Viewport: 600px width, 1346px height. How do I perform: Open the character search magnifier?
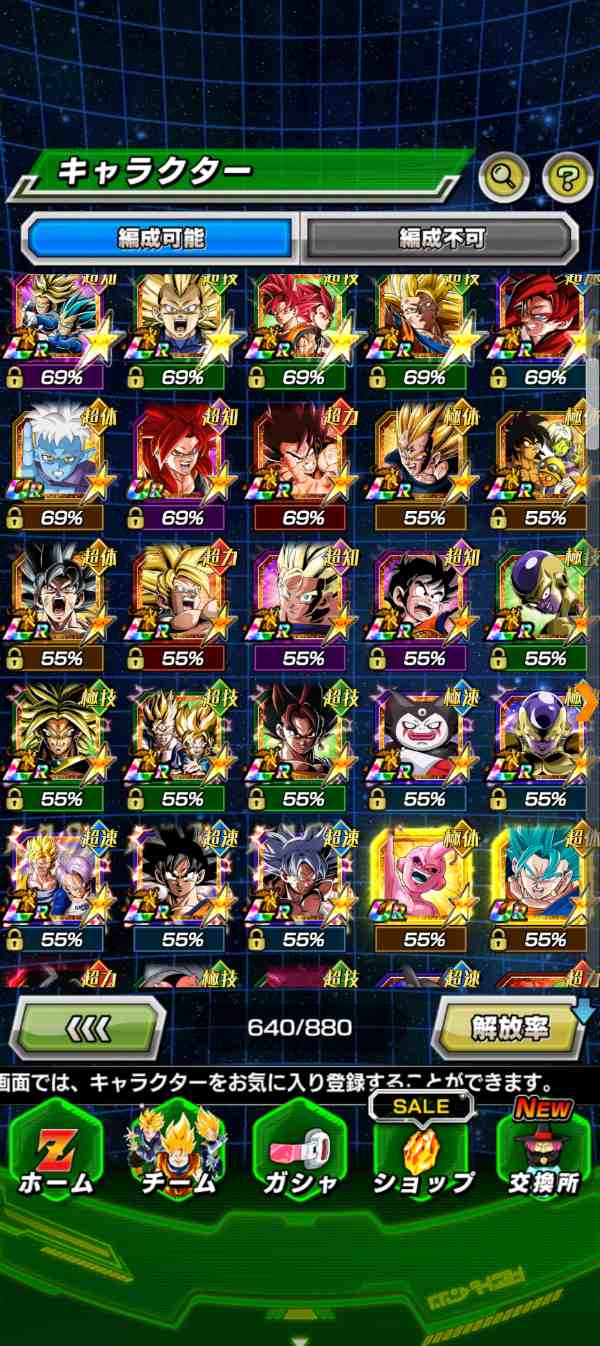pyautogui.click(x=504, y=179)
